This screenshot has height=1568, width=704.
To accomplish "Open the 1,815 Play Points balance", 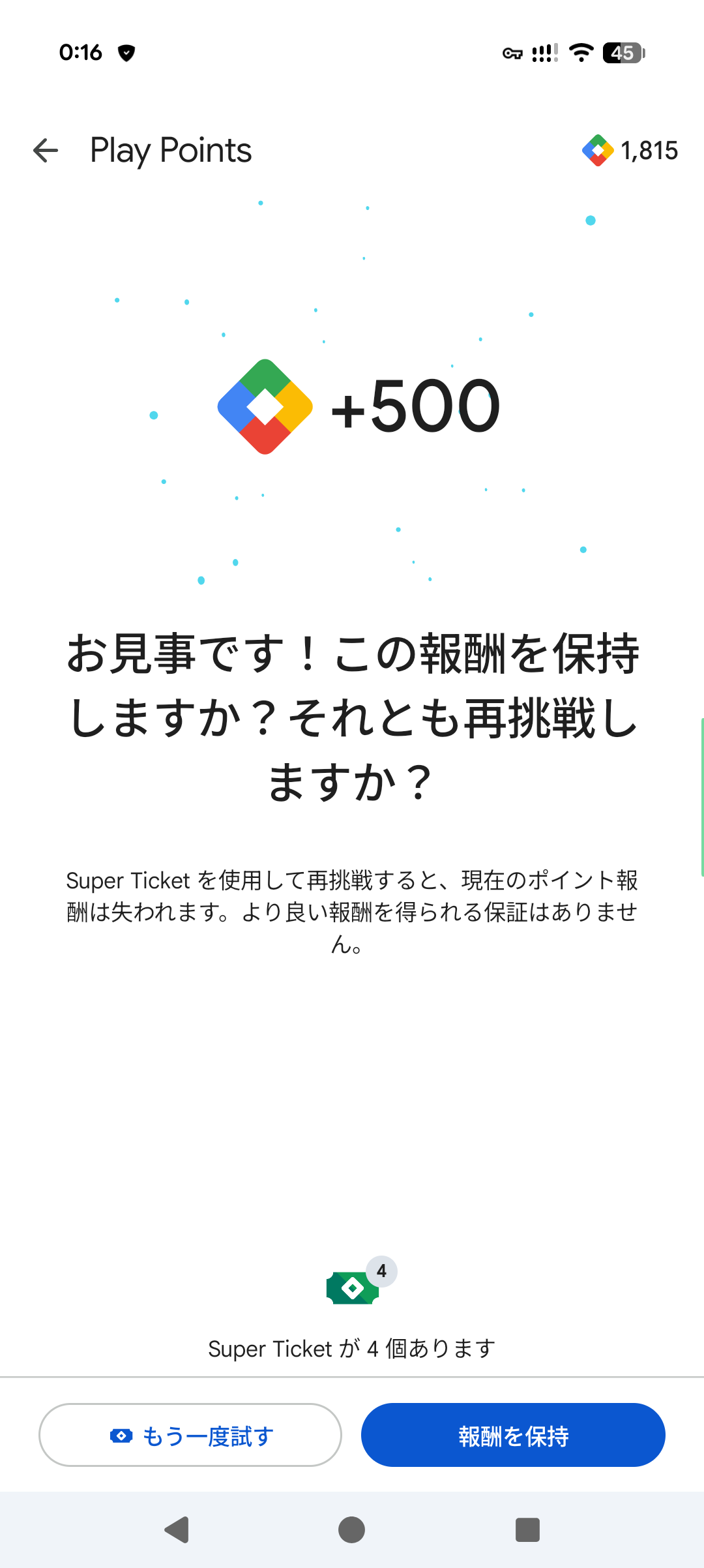I will point(630,151).
